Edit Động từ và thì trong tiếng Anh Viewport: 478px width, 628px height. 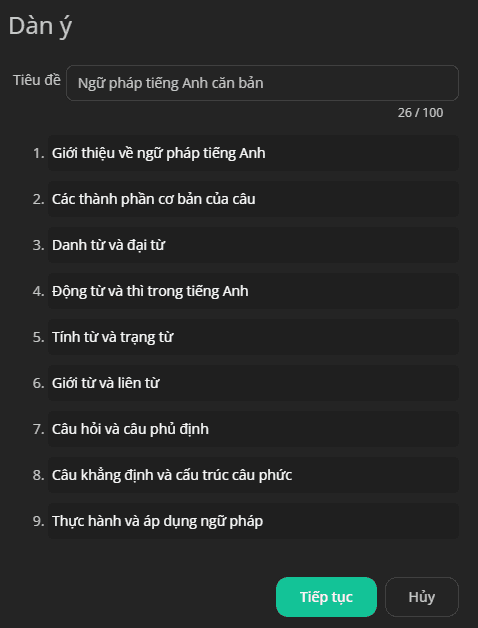(253, 291)
